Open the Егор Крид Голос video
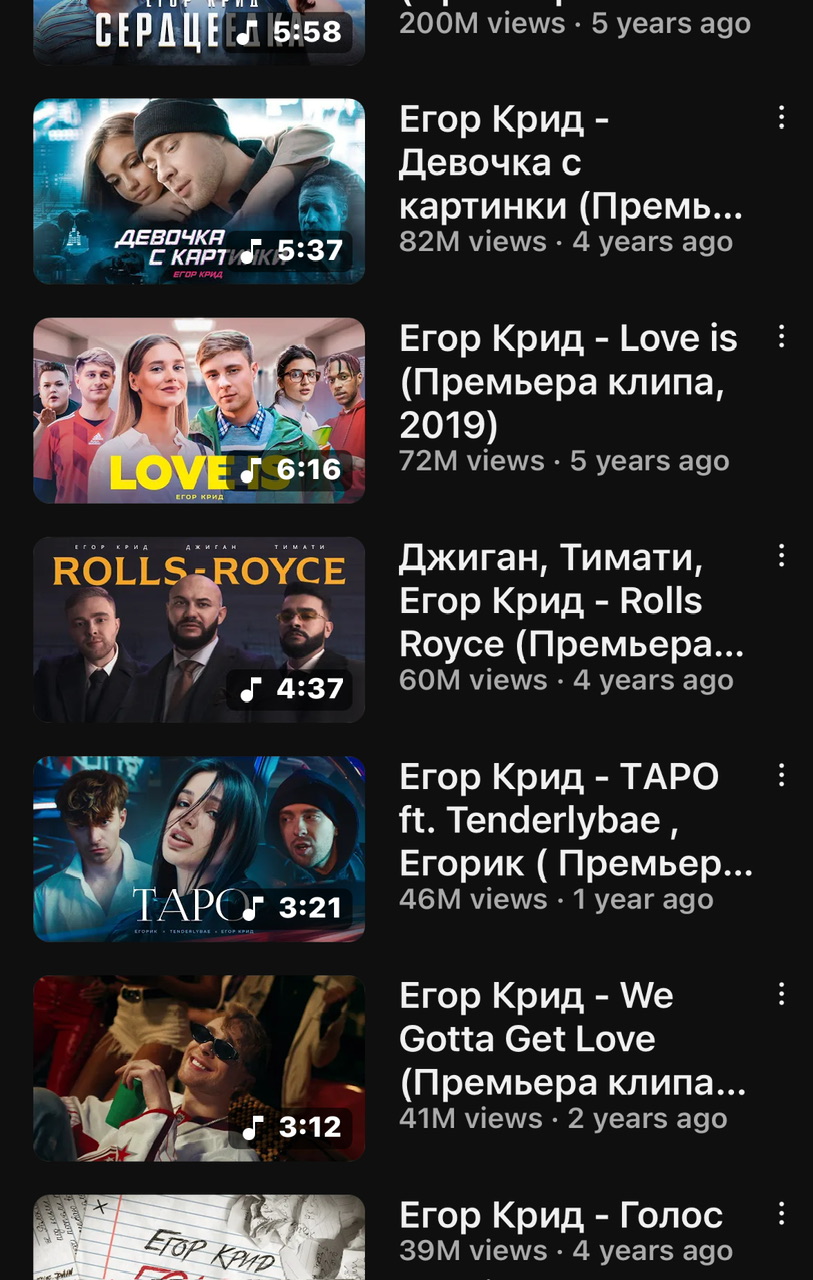Image resolution: width=813 pixels, height=1280 pixels. click(199, 1238)
